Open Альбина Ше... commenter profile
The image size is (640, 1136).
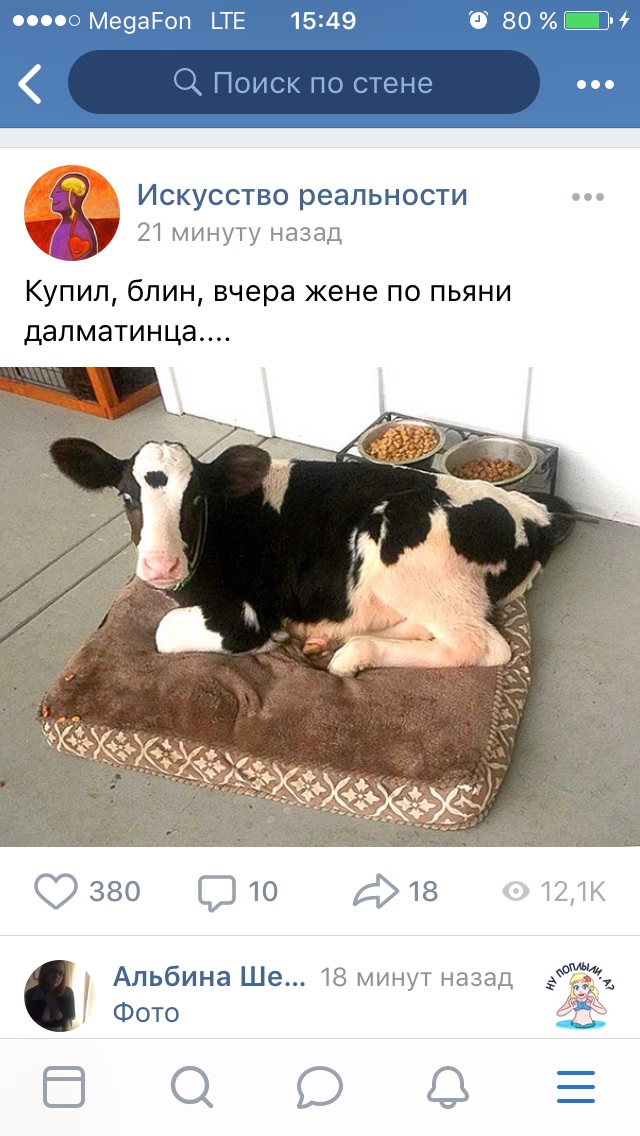(x=209, y=977)
